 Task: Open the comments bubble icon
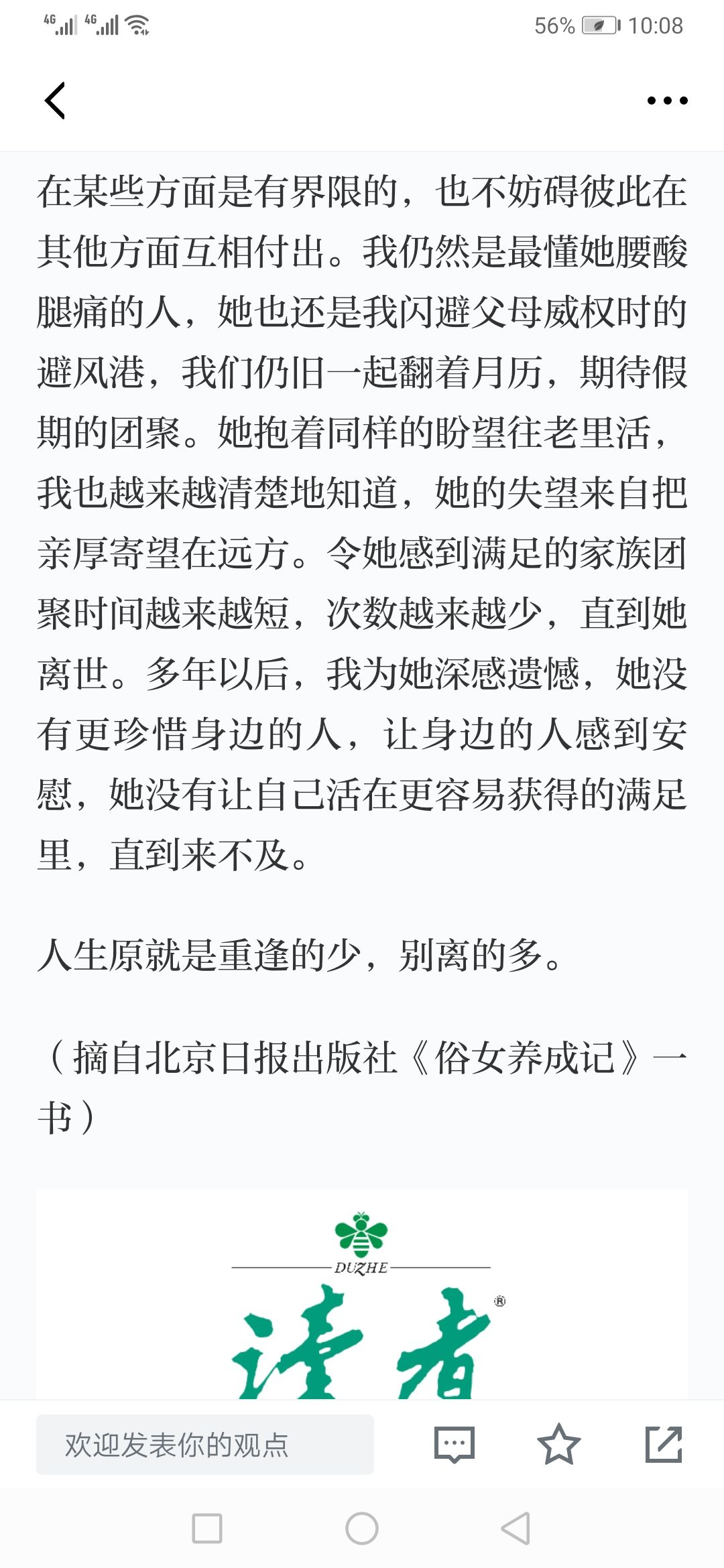pyautogui.click(x=455, y=1445)
